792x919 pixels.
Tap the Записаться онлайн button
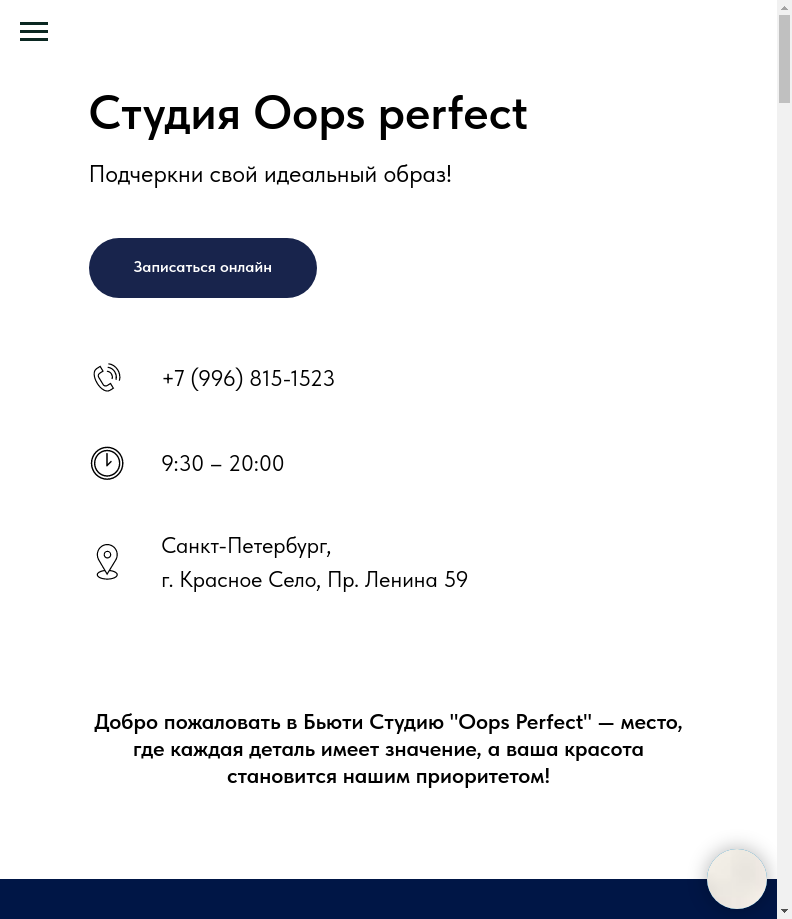203,268
